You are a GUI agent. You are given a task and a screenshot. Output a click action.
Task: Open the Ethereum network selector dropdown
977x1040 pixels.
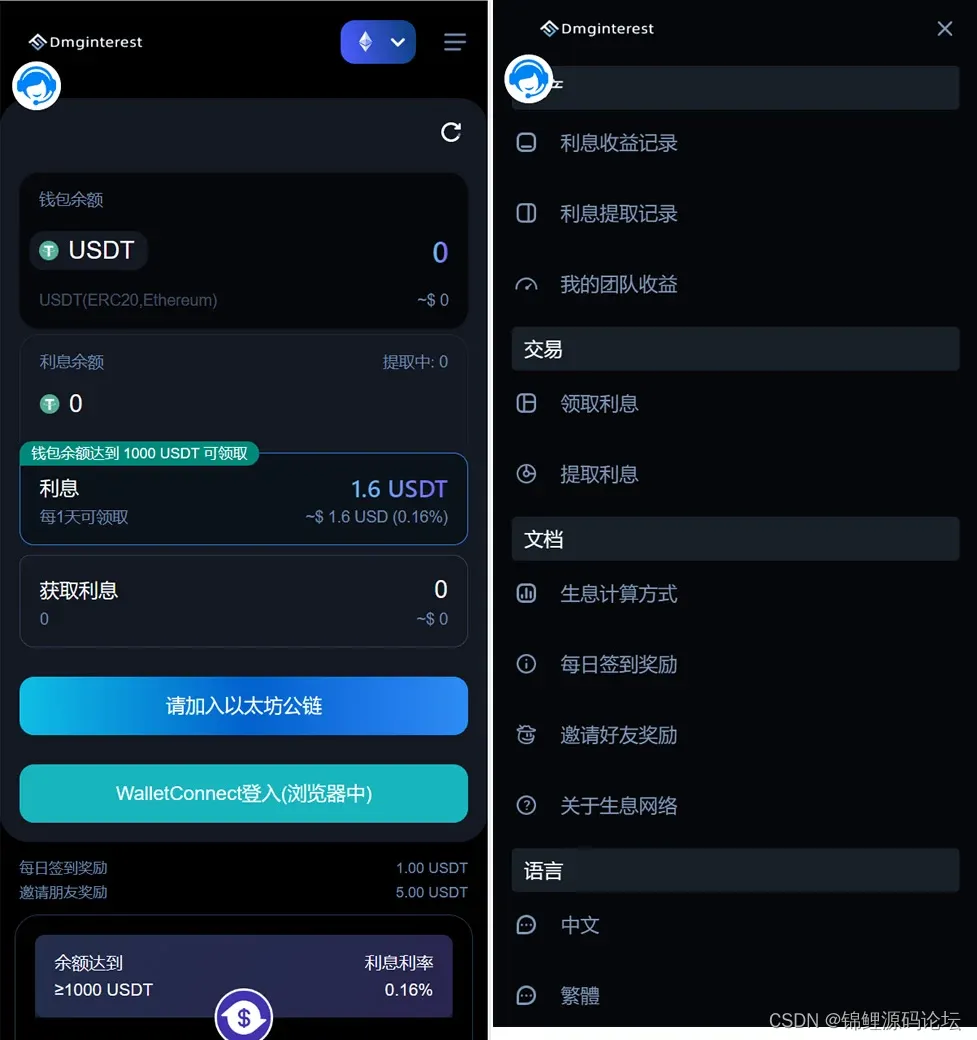[x=378, y=42]
